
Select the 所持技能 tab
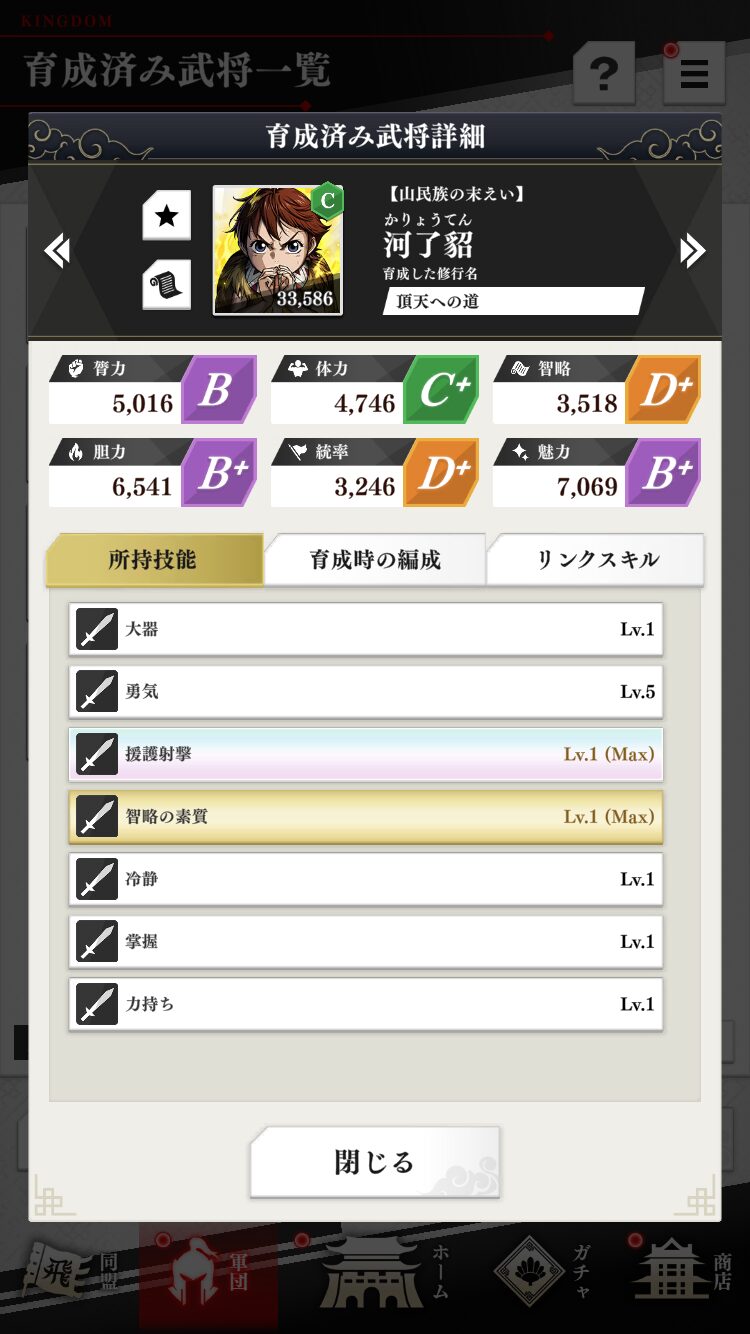click(154, 560)
